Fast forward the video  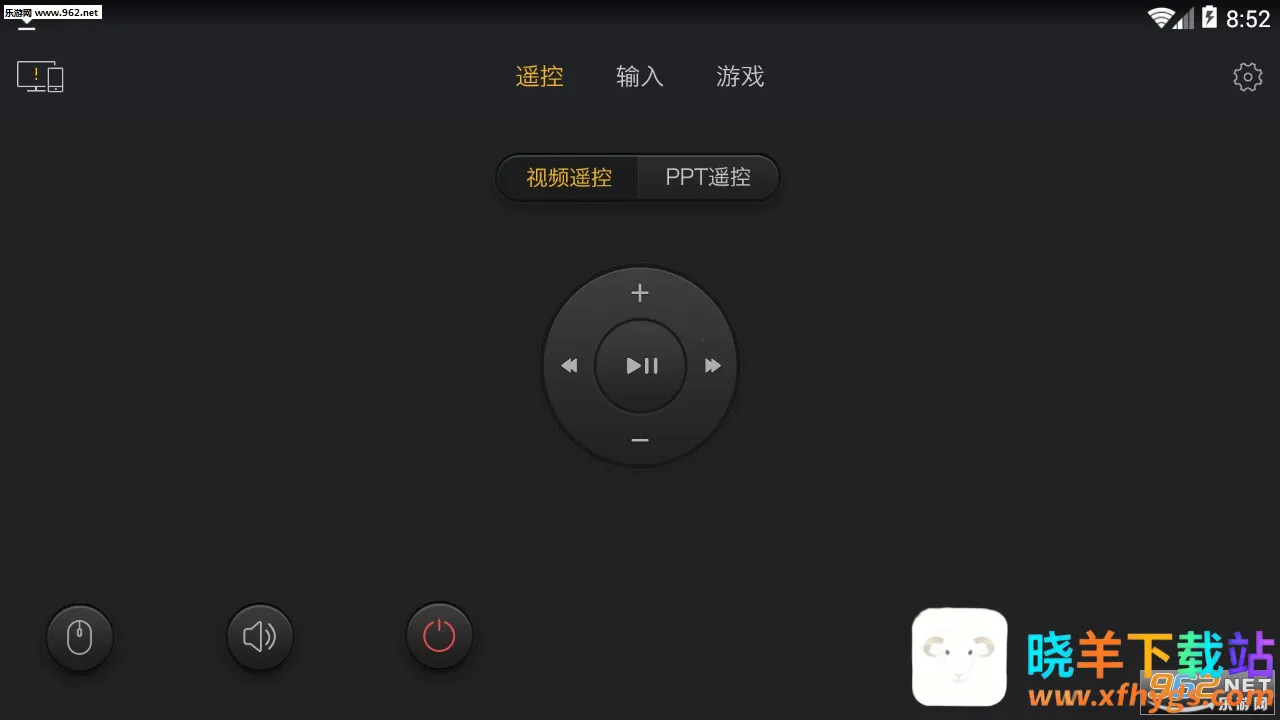(712, 366)
